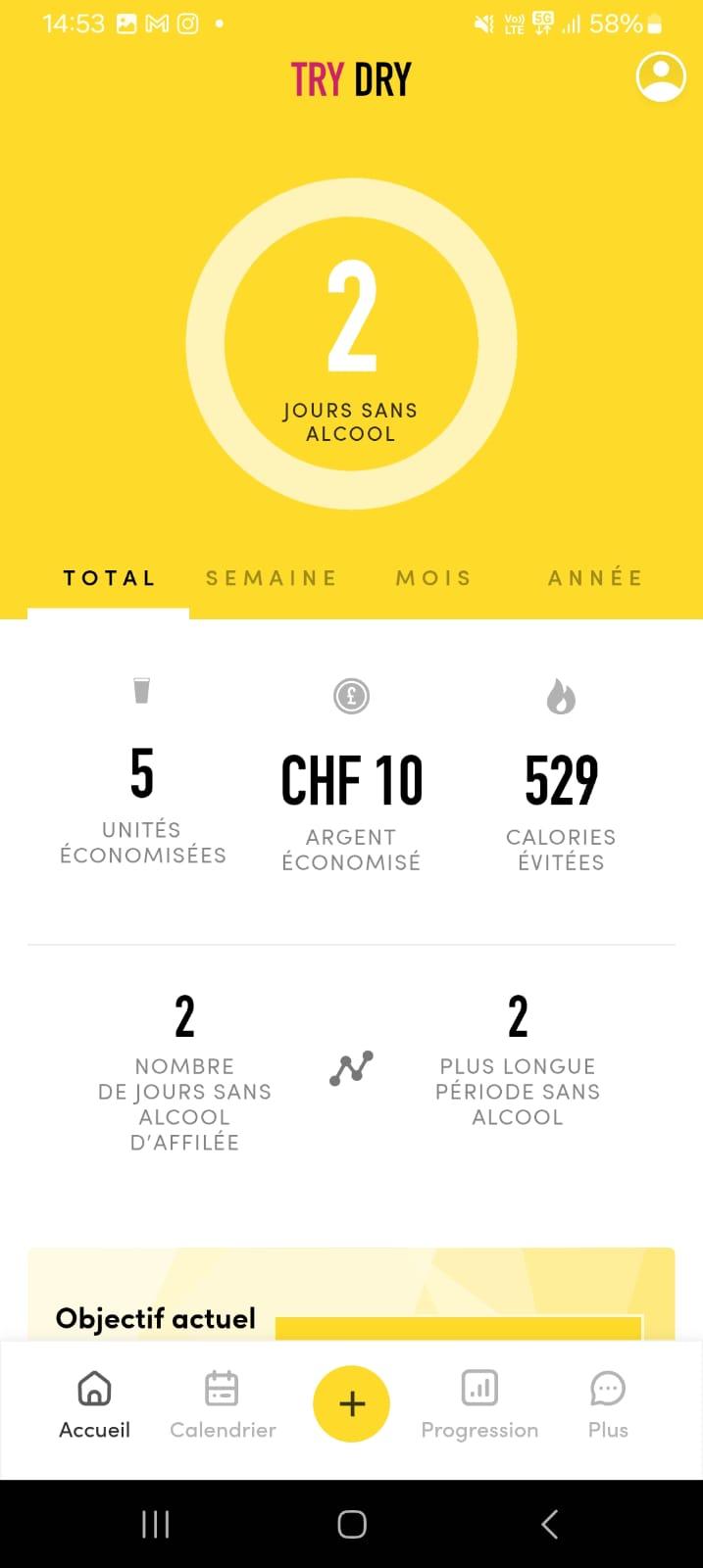Go back with the system back button
This screenshot has width=703, height=1568.
tap(549, 1524)
